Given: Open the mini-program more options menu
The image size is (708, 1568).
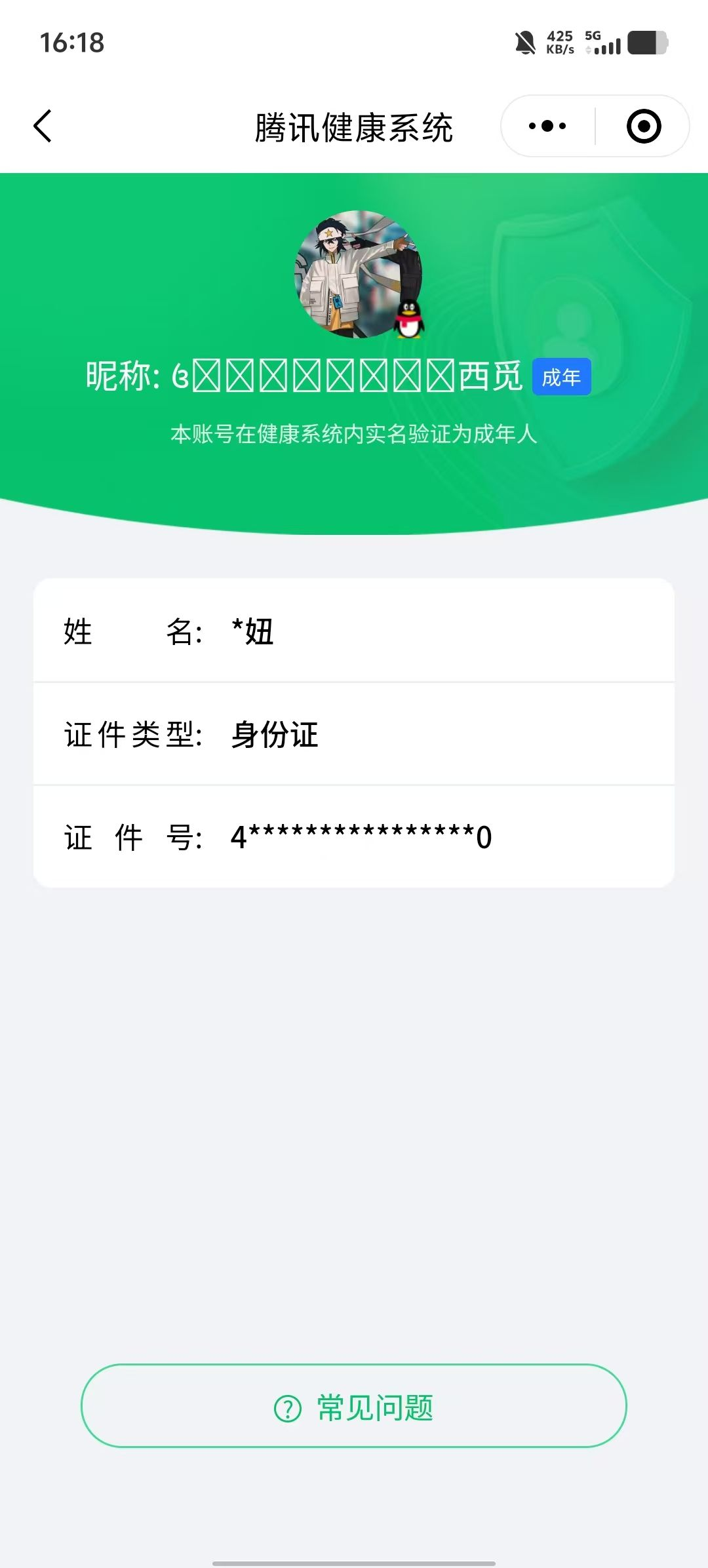Looking at the screenshot, I should tap(546, 126).
